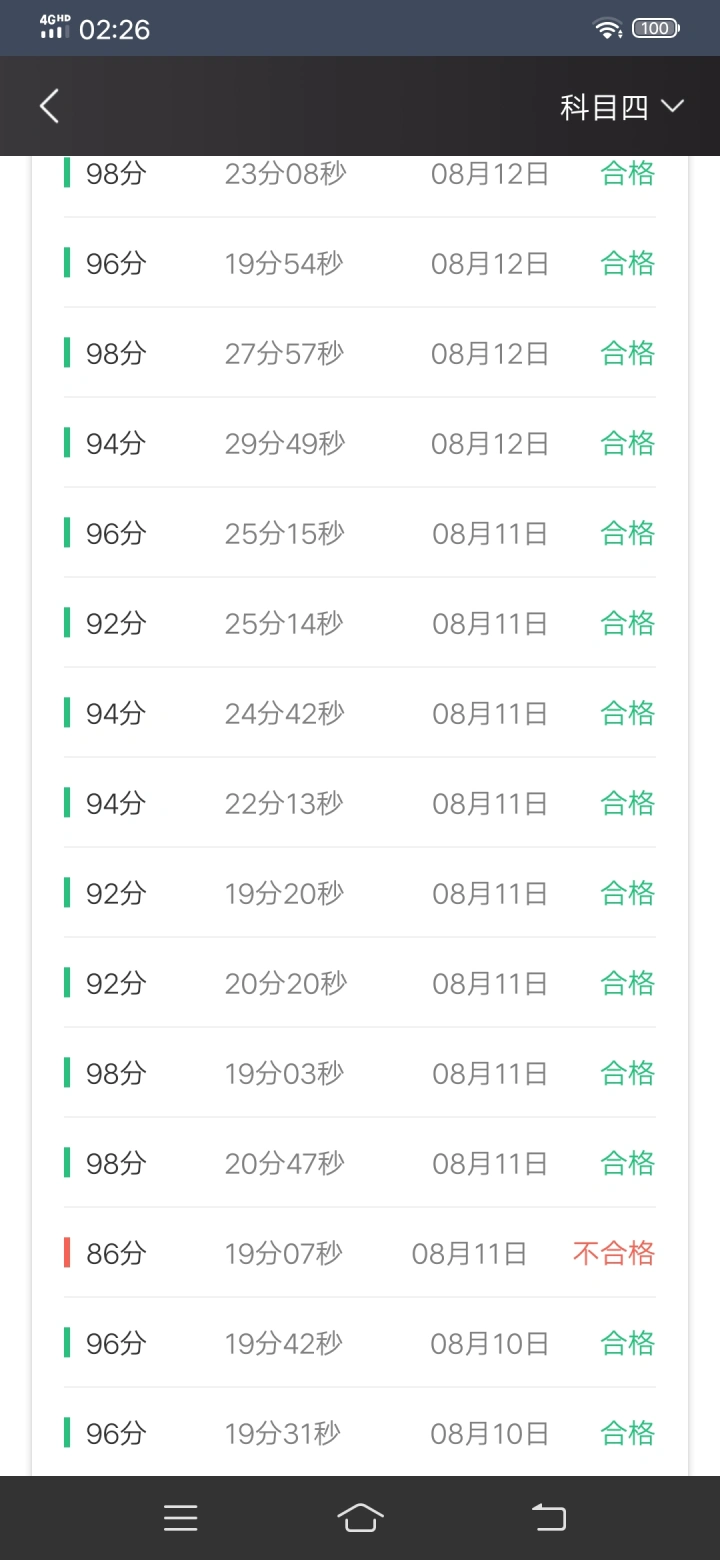720x1560 pixels.
Task: Open recent apps from navigation bar
Action: click(181, 1518)
